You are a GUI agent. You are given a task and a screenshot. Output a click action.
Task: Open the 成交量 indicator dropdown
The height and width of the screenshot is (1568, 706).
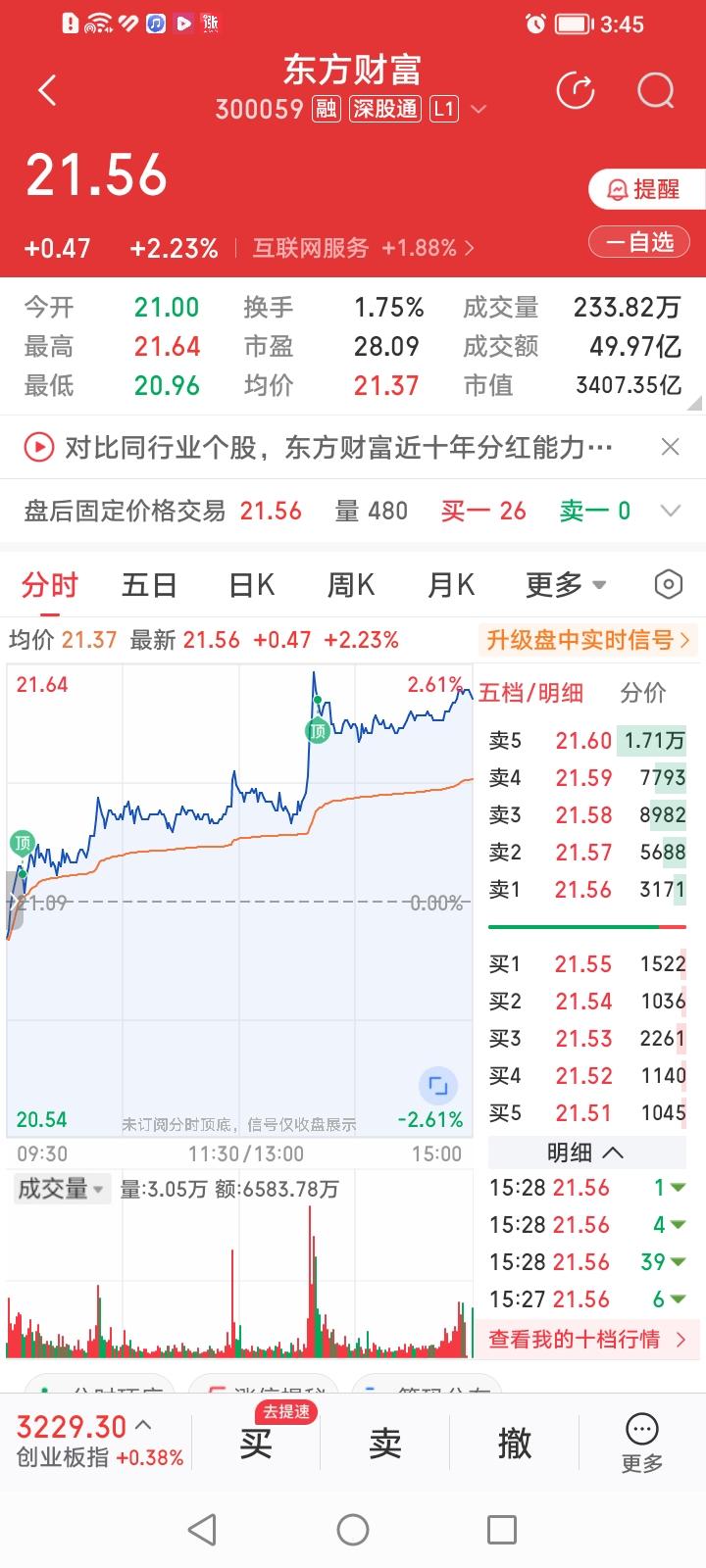point(61,1189)
